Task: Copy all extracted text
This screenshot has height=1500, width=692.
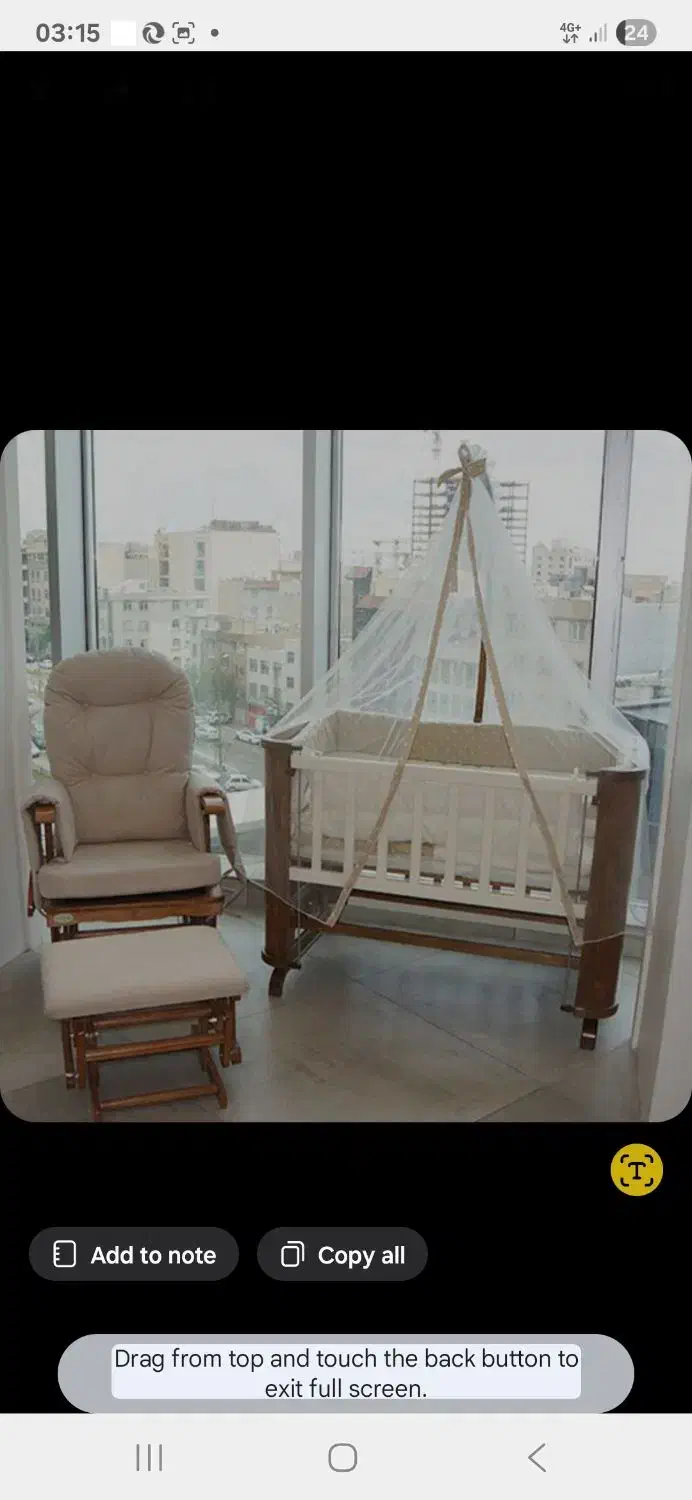Action: [342, 1254]
